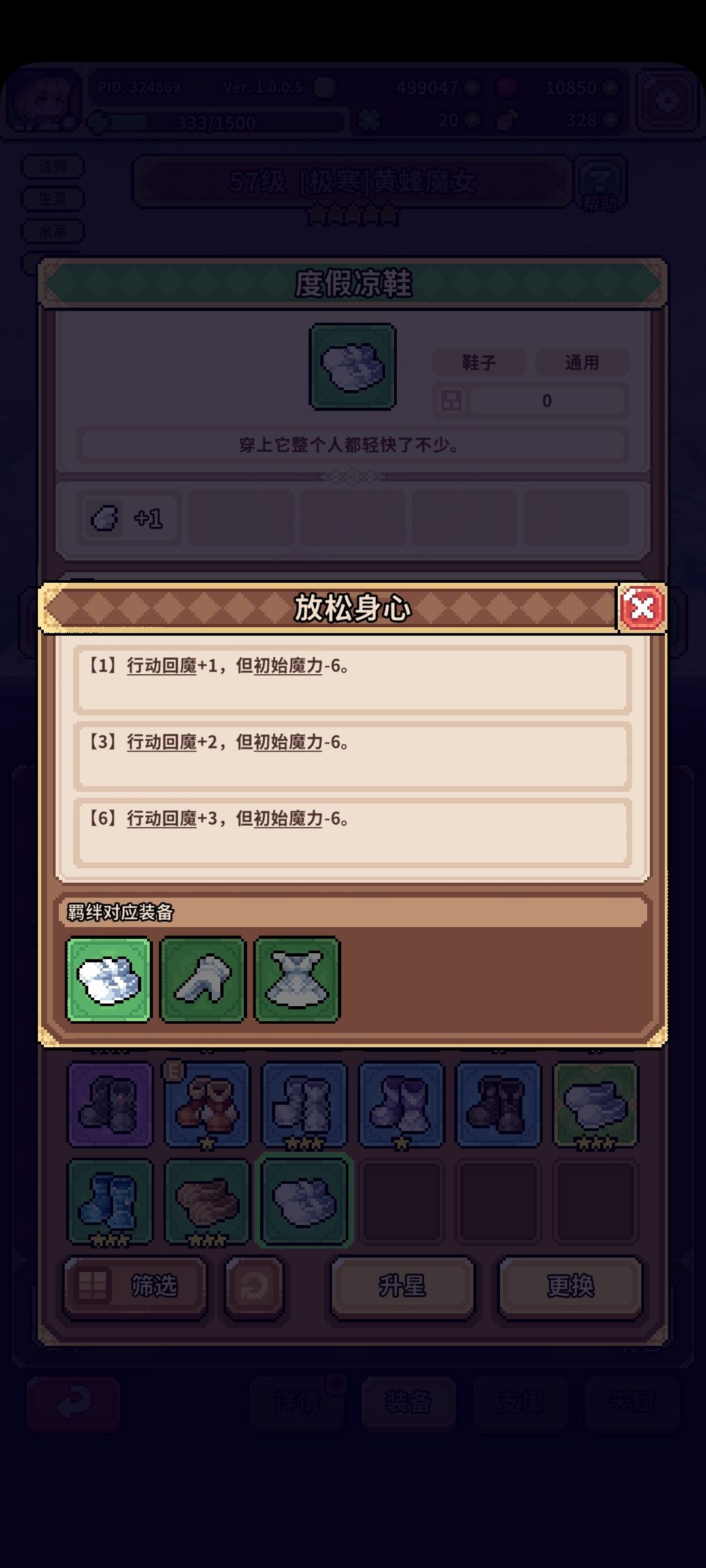This screenshot has width=706, height=1568.
Task: Select the dress icon in bond equipment list
Action: (x=297, y=979)
